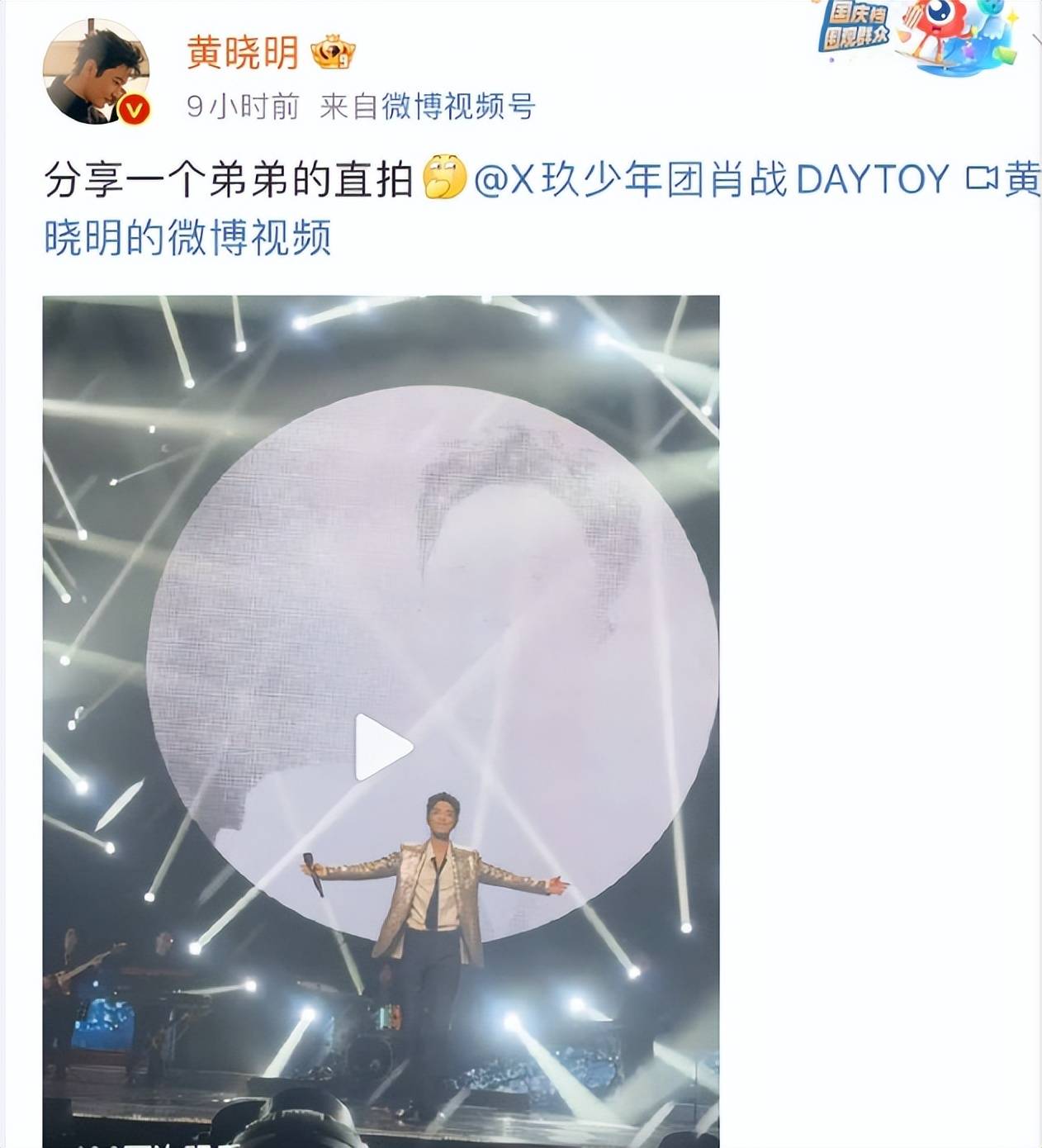Image resolution: width=1042 pixels, height=1148 pixels.
Task: Open 黄晓明's profile avatar
Action: tap(96, 71)
